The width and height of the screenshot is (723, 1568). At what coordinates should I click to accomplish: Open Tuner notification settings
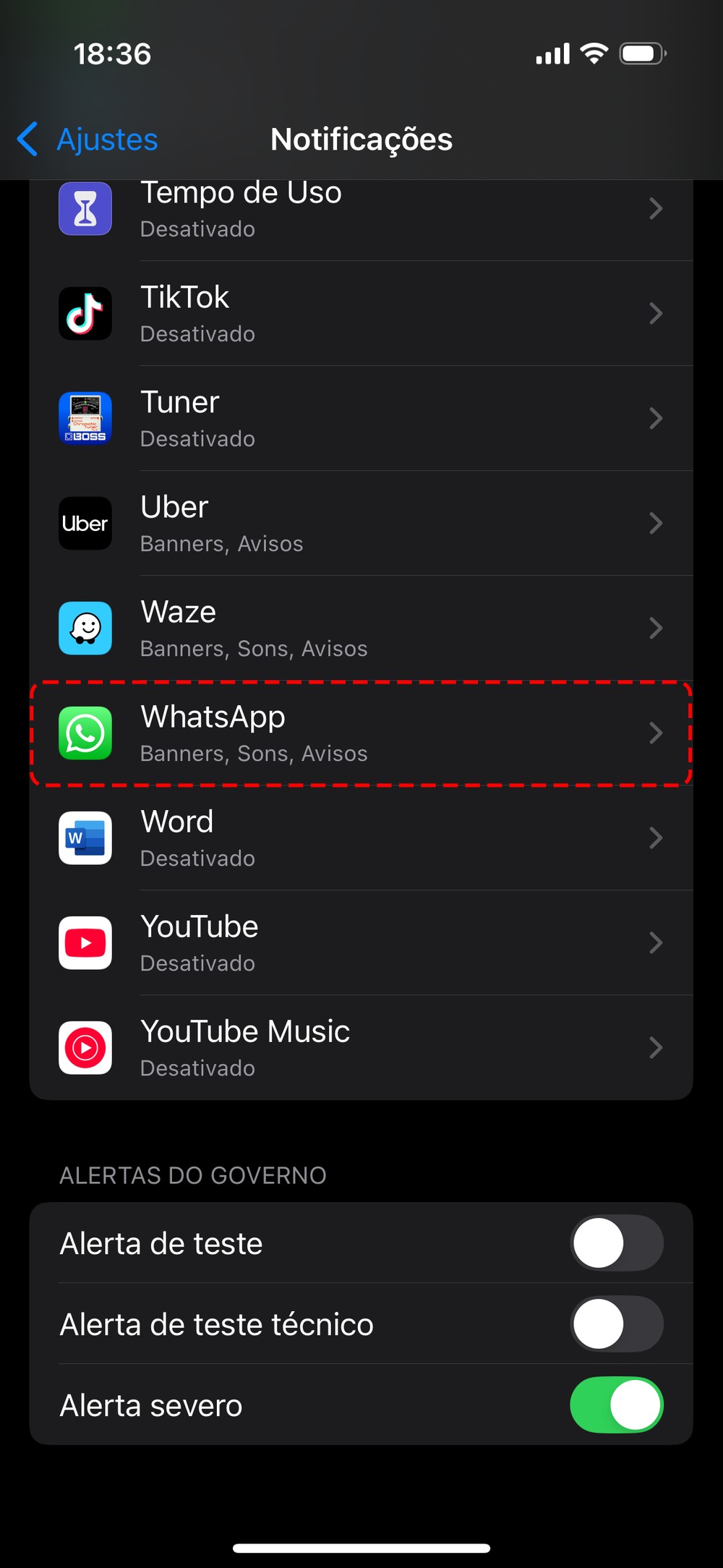(361, 419)
